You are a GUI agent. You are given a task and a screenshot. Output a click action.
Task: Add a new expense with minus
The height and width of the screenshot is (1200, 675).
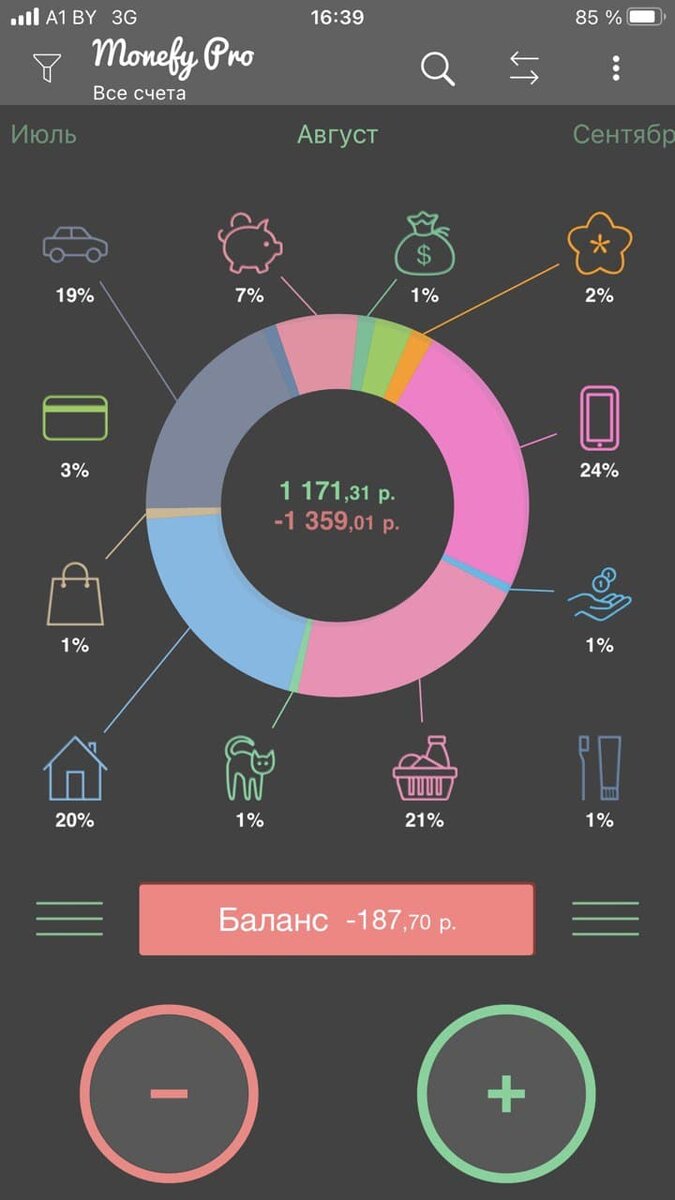point(169,1093)
